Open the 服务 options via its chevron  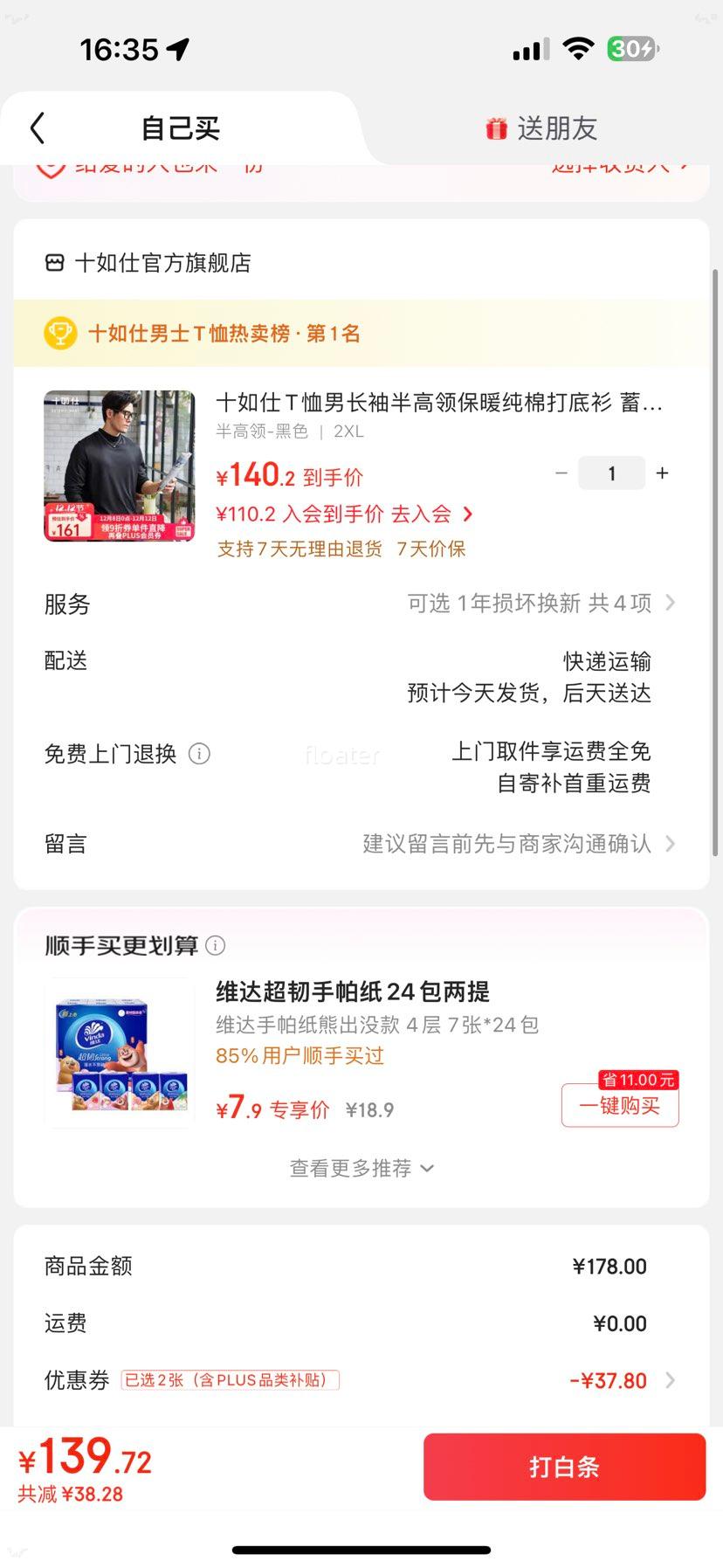(x=669, y=603)
